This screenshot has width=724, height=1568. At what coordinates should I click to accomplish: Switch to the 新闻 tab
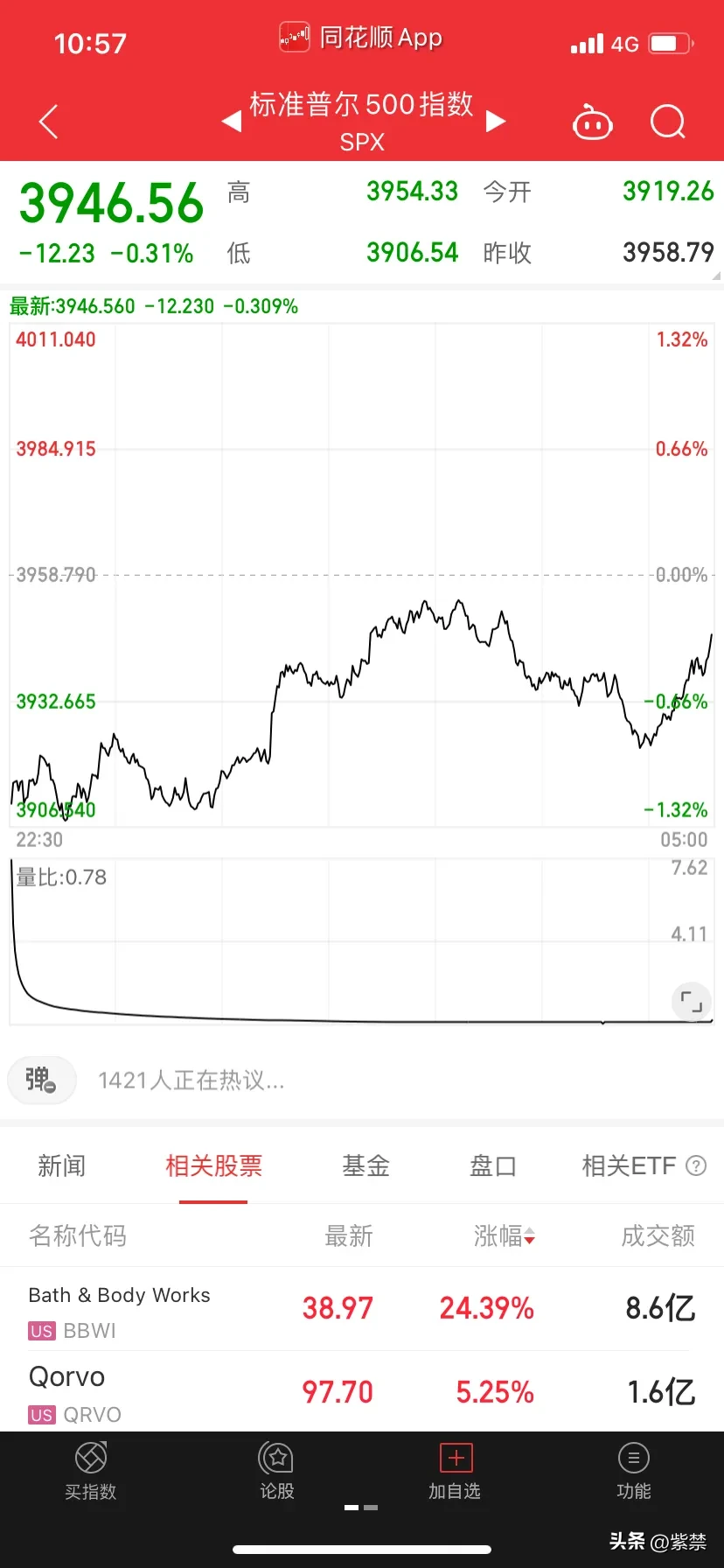(62, 1166)
